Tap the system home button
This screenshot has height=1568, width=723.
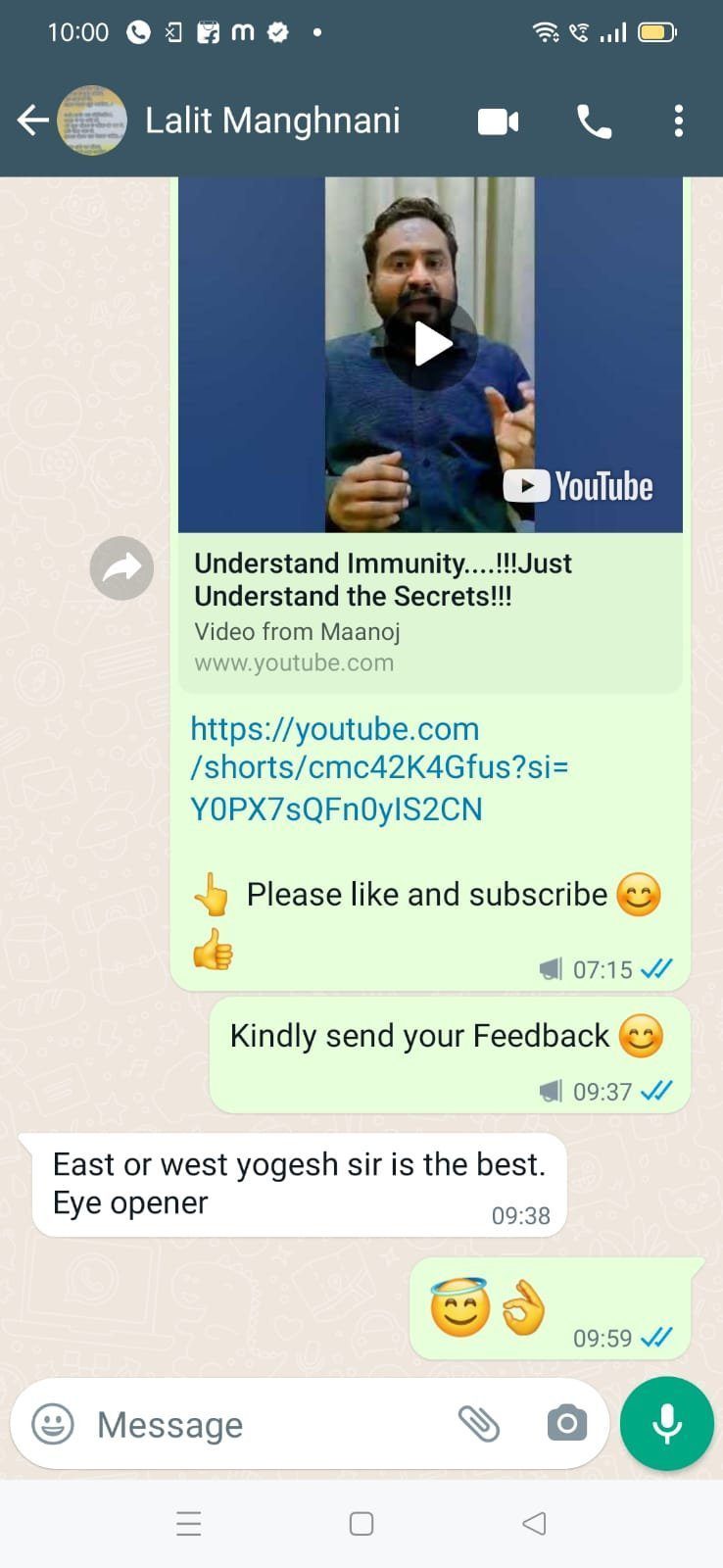click(361, 1523)
